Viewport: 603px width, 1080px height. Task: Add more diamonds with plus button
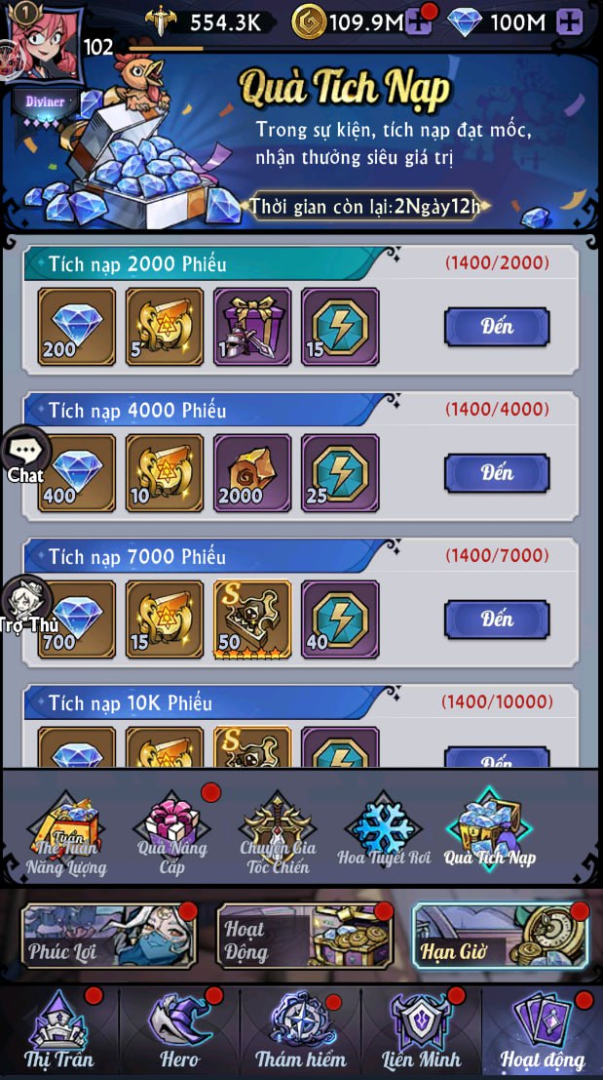pos(570,22)
